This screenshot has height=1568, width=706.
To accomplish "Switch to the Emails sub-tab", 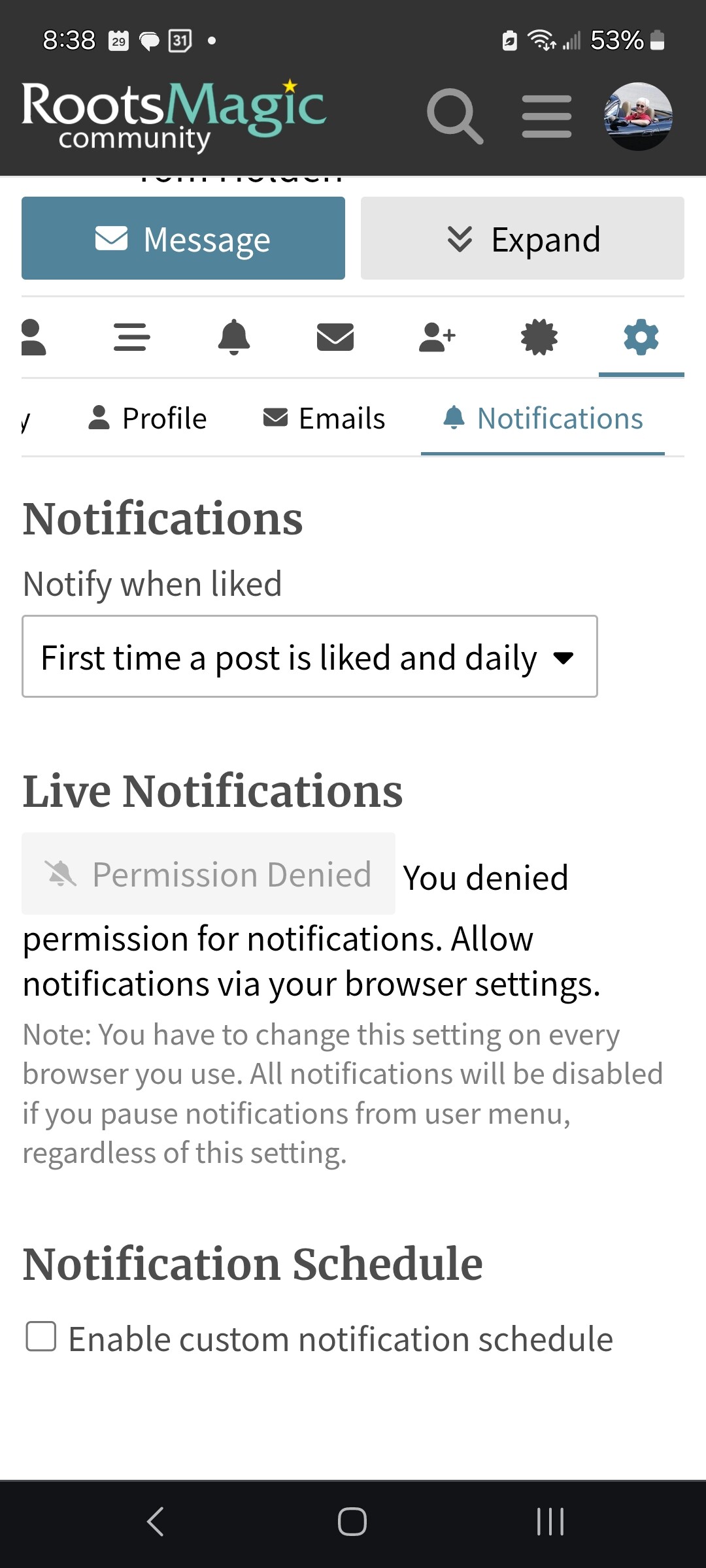I will click(324, 418).
